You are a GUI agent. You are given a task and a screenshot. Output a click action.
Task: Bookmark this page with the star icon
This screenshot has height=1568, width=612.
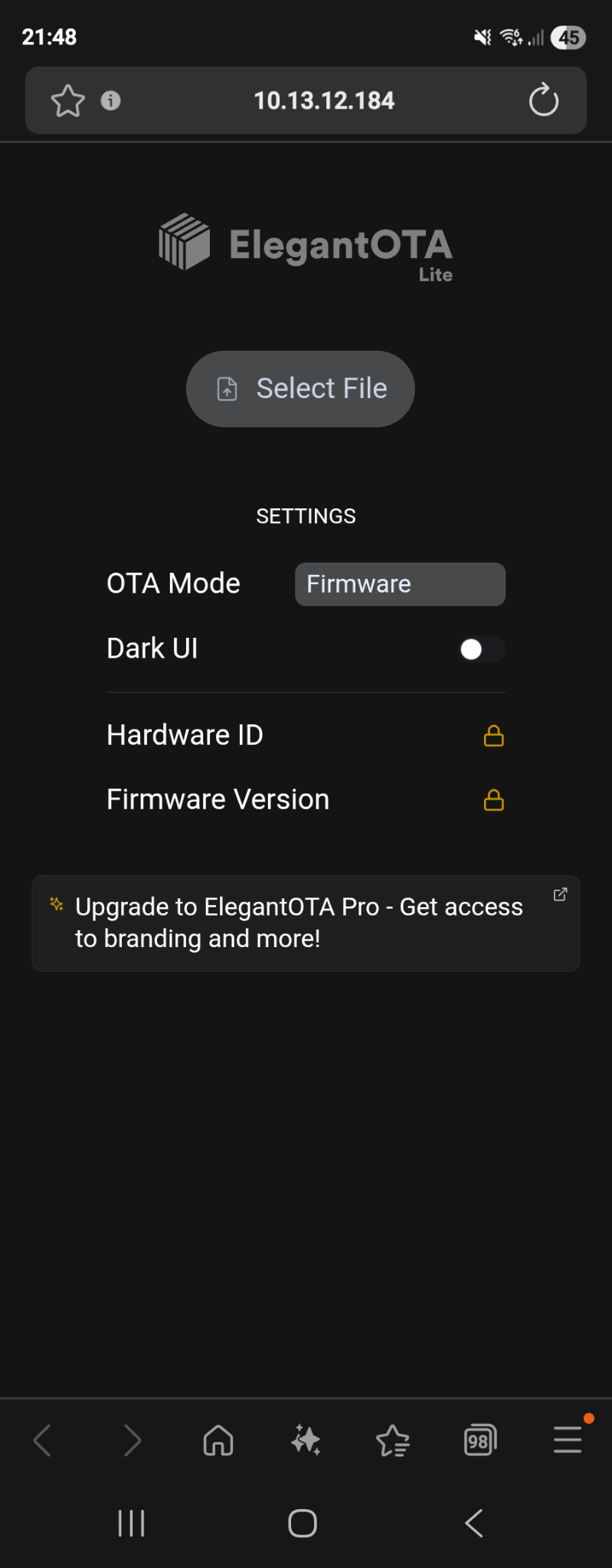coord(67,100)
